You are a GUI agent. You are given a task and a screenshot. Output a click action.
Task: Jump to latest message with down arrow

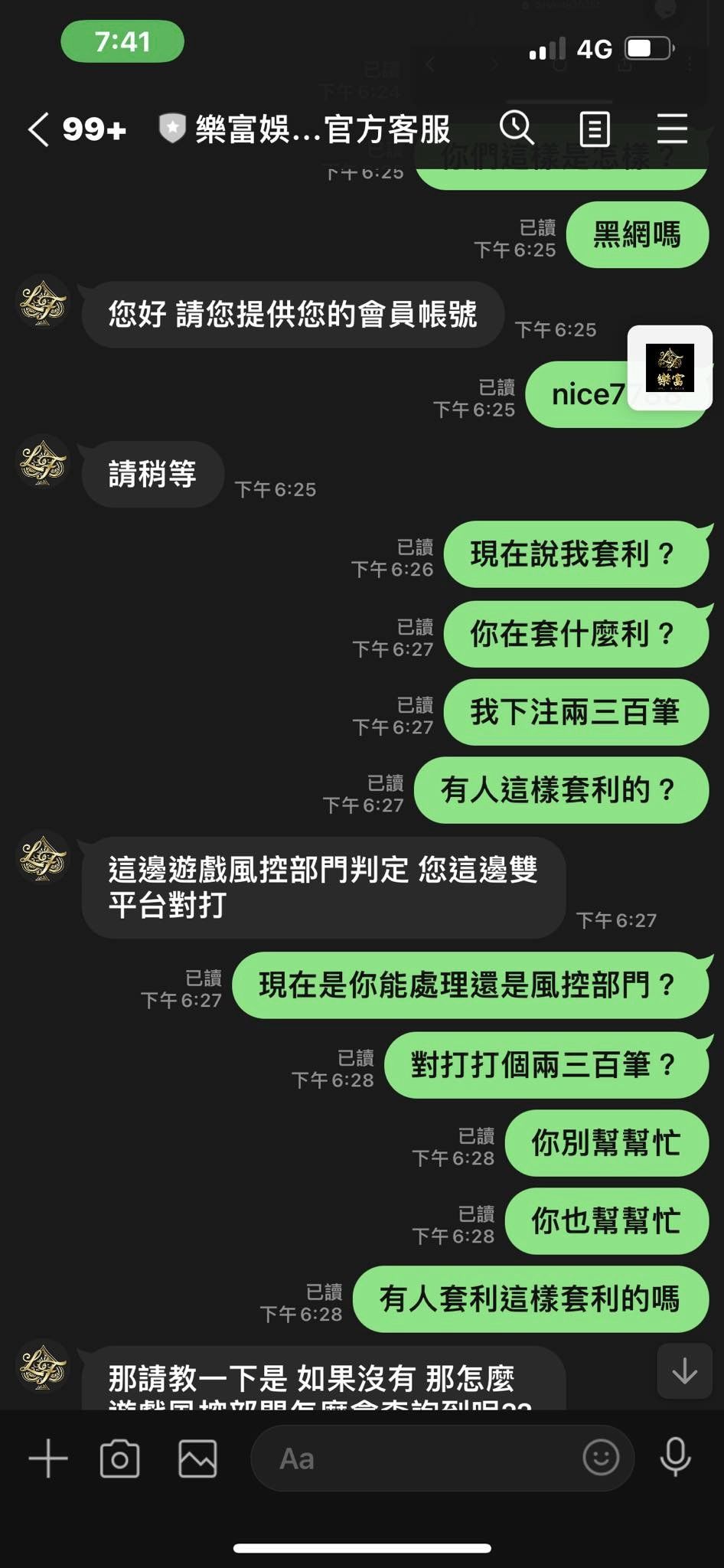(684, 1371)
